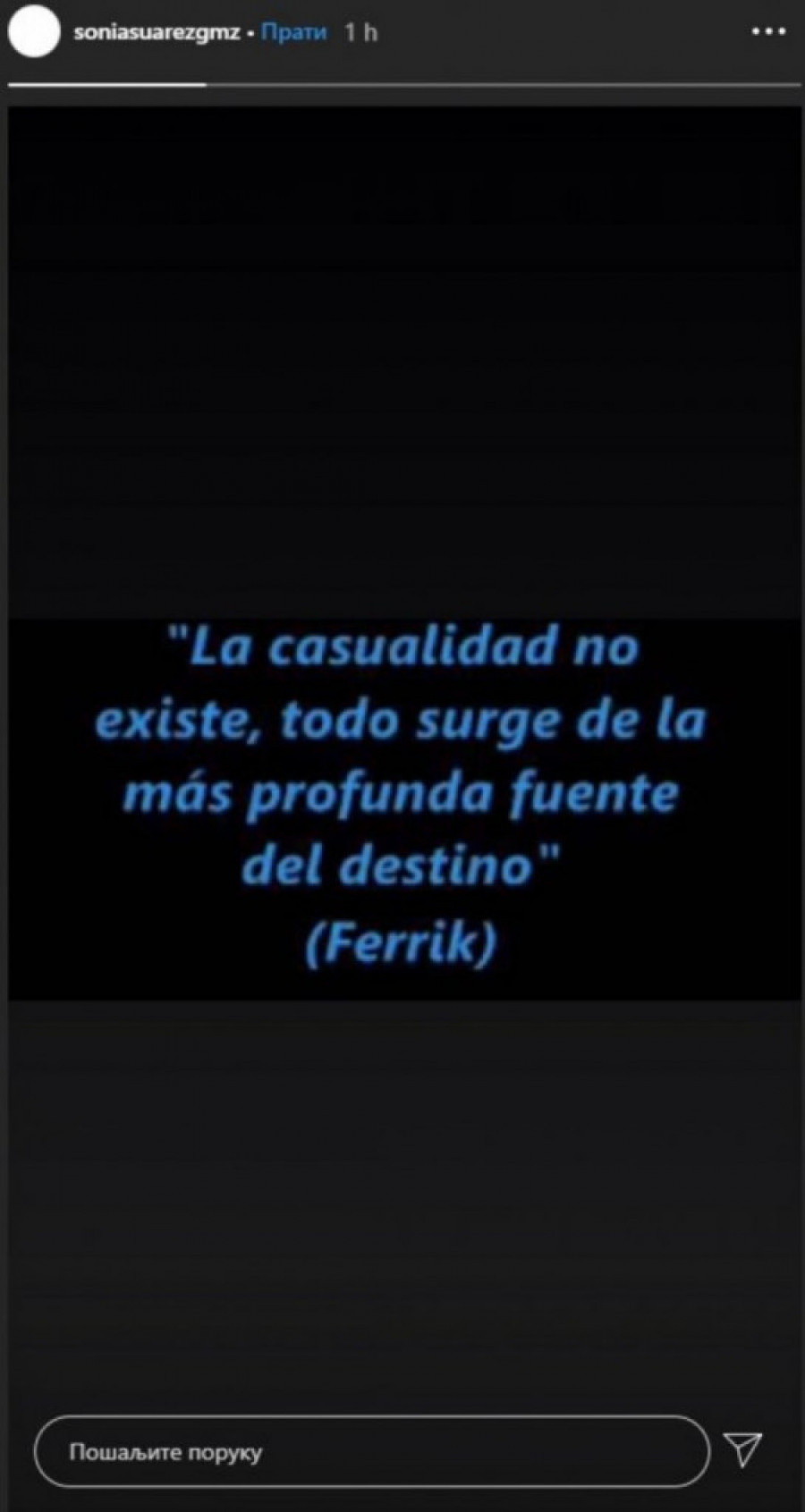
Task: Open the three-dot overflow menu
Action: click(768, 32)
